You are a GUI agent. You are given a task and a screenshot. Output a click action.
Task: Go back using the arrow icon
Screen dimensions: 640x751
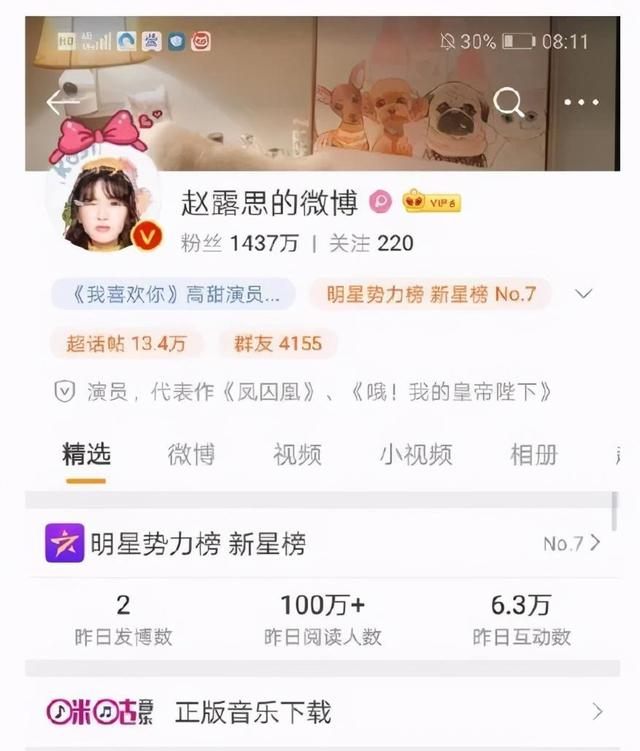point(62,101)
